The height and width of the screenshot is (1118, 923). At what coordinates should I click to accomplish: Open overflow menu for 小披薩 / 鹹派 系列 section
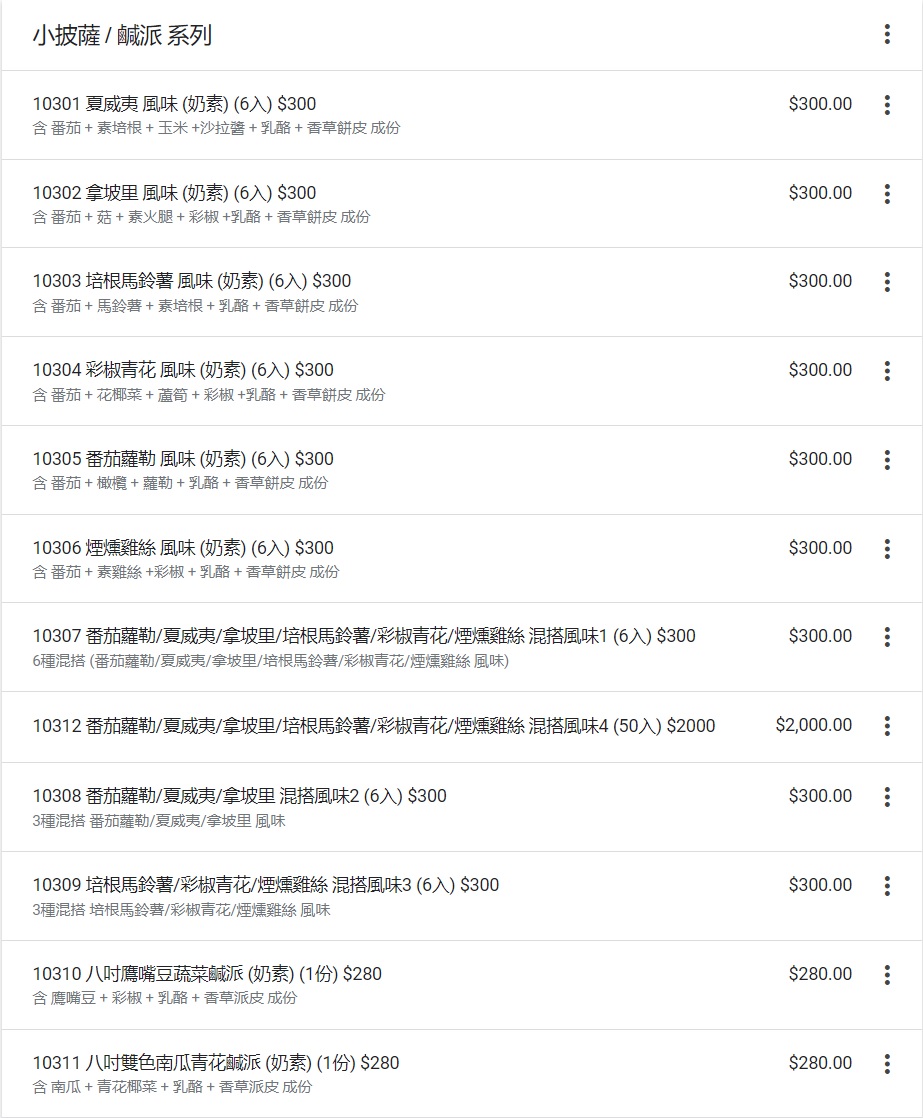coord(887,34)
